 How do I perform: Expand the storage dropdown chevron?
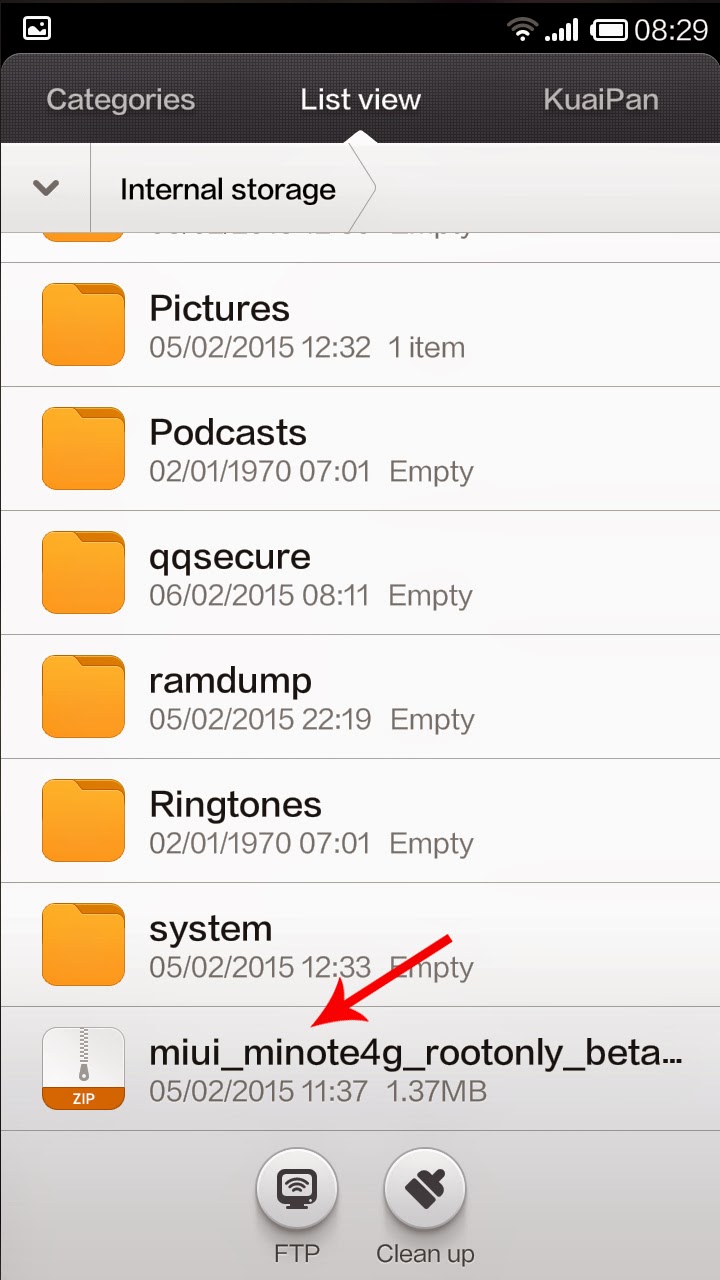point(46,188)
